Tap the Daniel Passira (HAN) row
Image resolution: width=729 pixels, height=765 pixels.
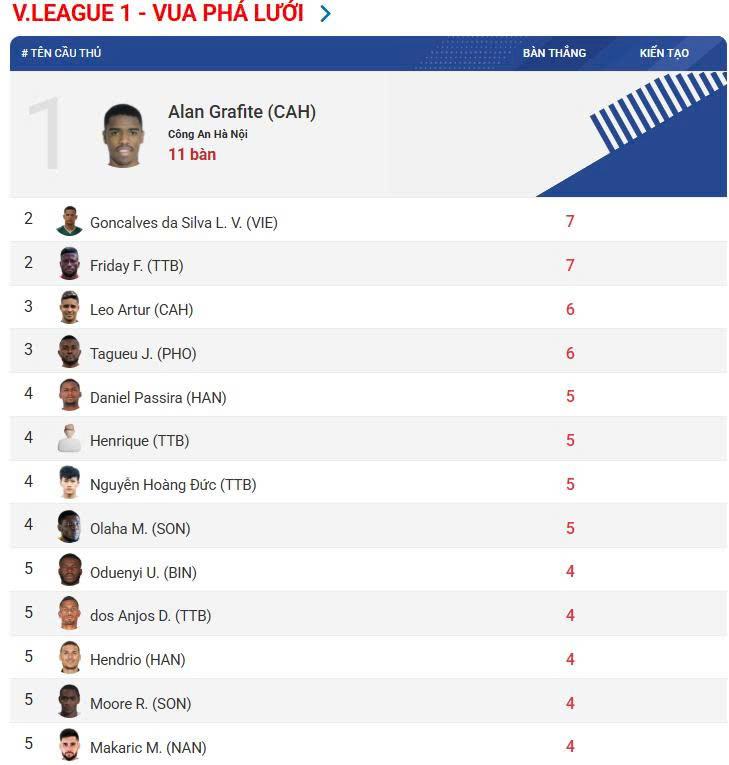[x=158, y=398]
